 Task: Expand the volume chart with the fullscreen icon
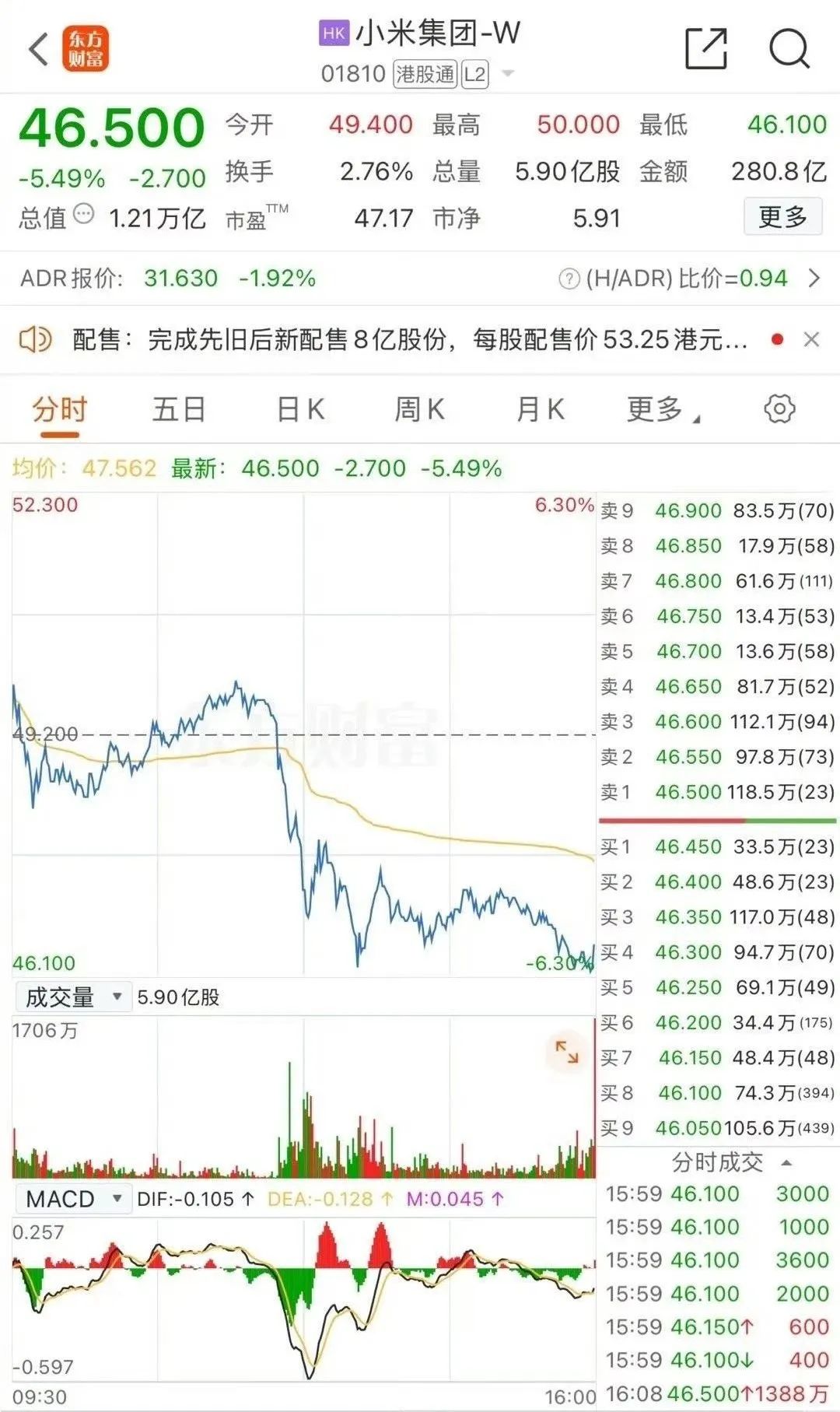click(x=569, y=1052)
